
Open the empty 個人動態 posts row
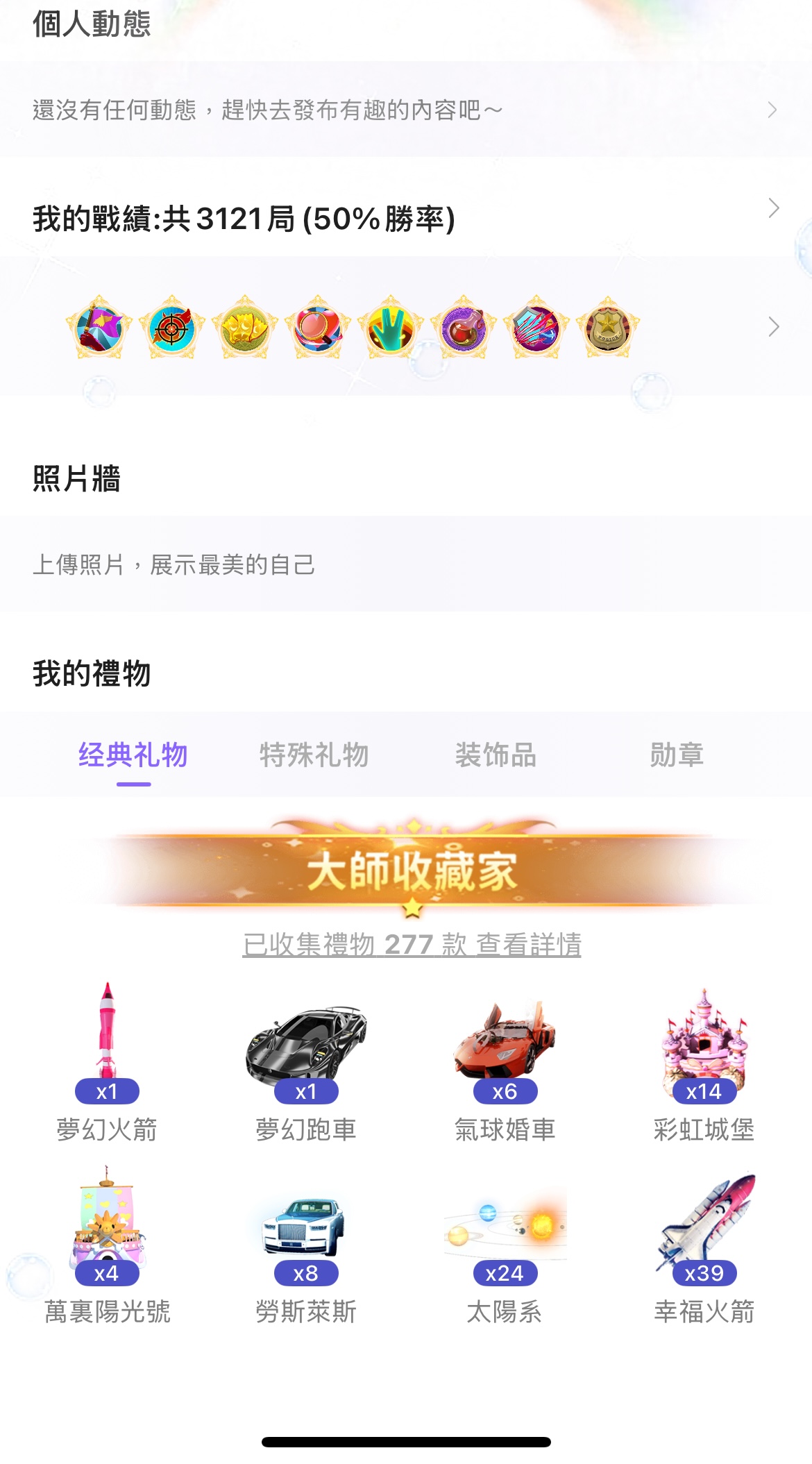click(405, 110)
